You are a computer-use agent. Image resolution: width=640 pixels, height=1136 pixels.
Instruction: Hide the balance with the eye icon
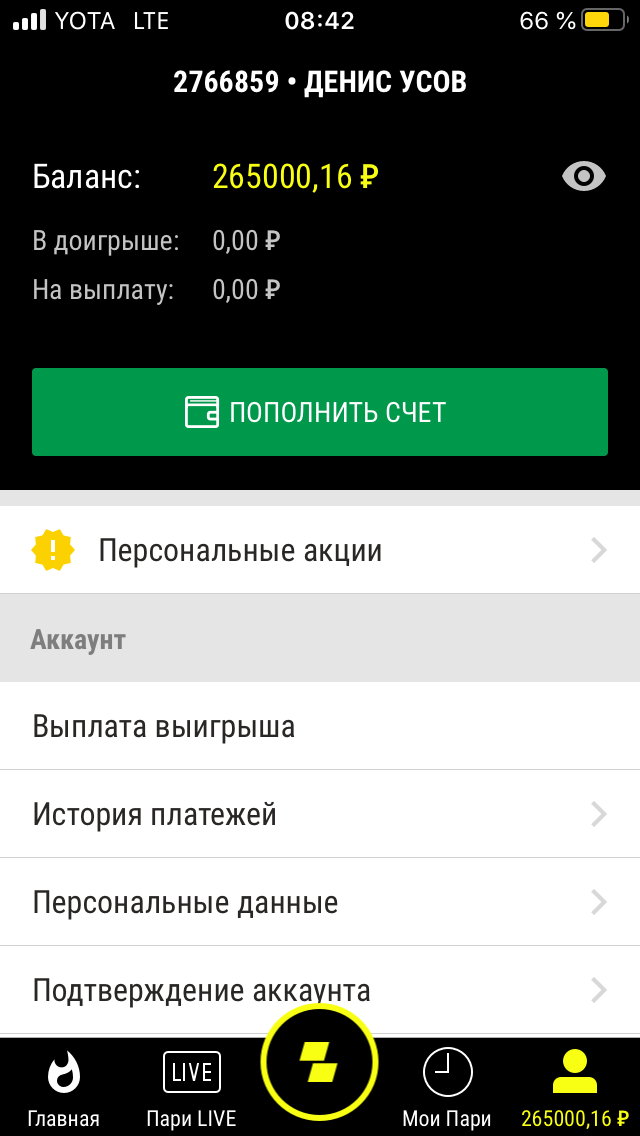(584, 177)
